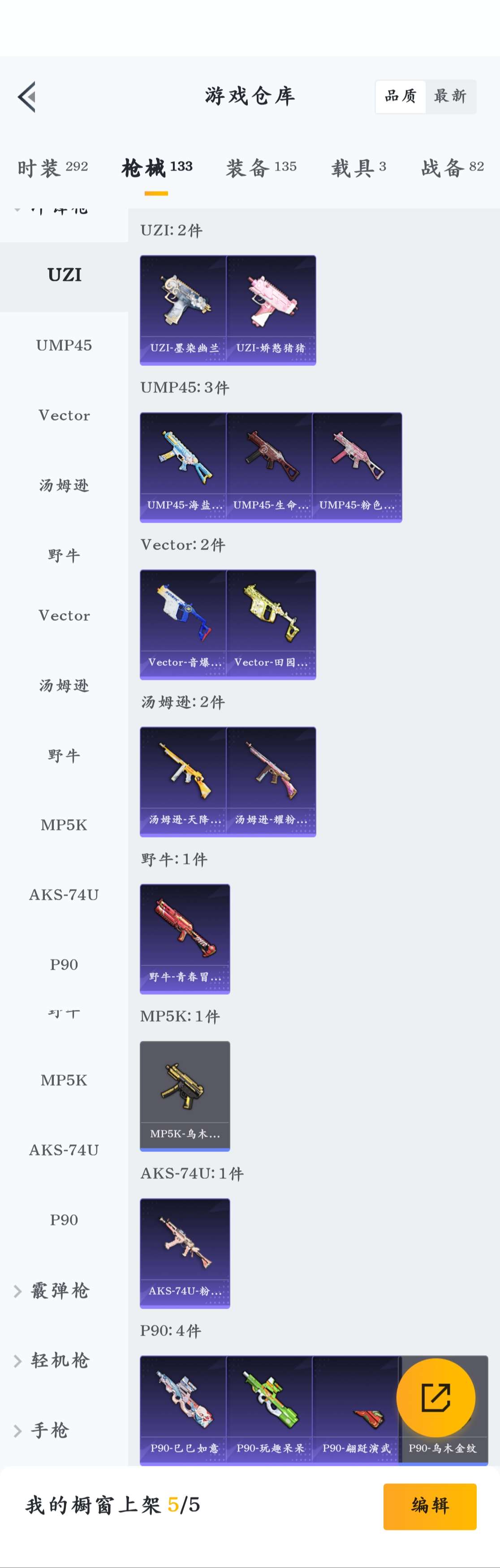Switch to the 时装 tab
500x1568 pixels.
tap(52, 168)
